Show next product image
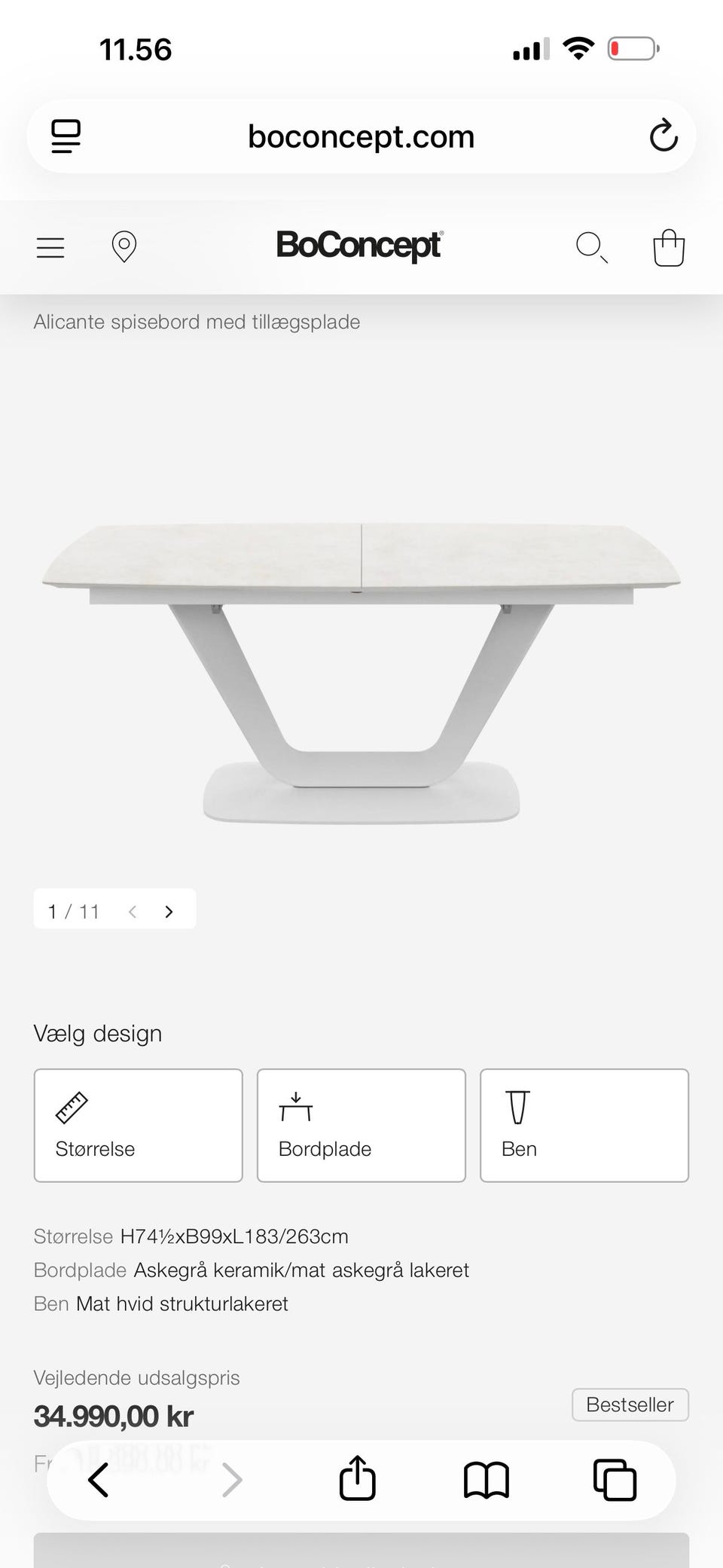This screenshot has height=1568, width=723. coord(169,912)
